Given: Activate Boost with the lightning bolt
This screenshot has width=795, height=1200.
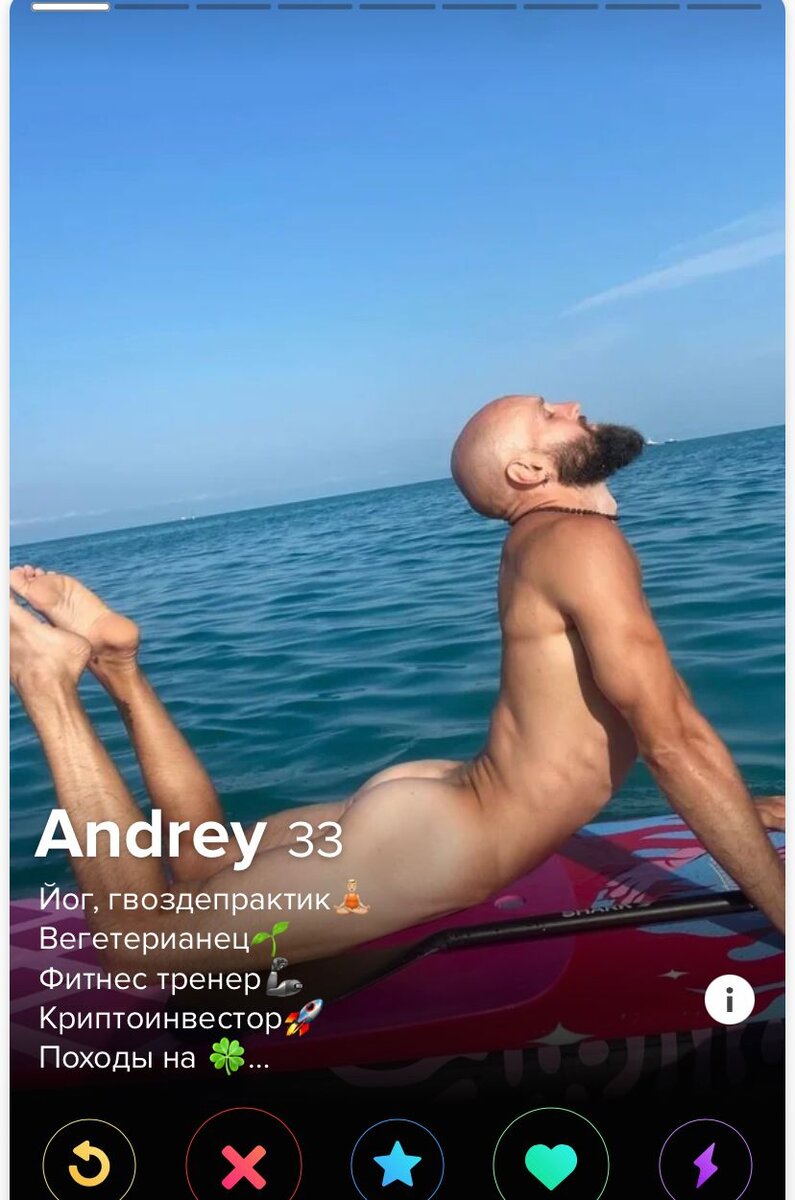Looking at the screenshot, I should (706, 1165).
